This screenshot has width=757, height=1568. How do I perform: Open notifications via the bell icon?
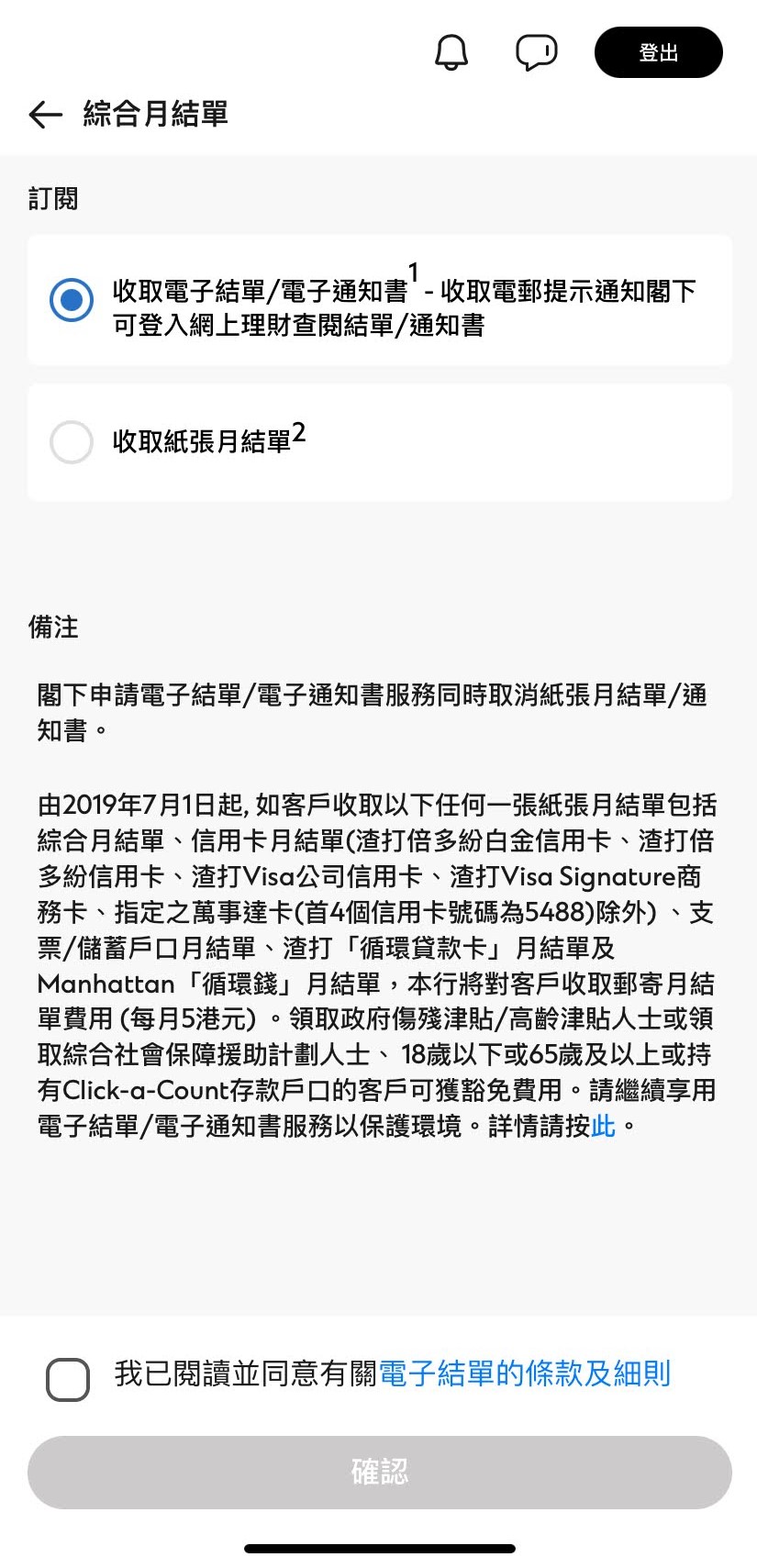pos(451,52)
